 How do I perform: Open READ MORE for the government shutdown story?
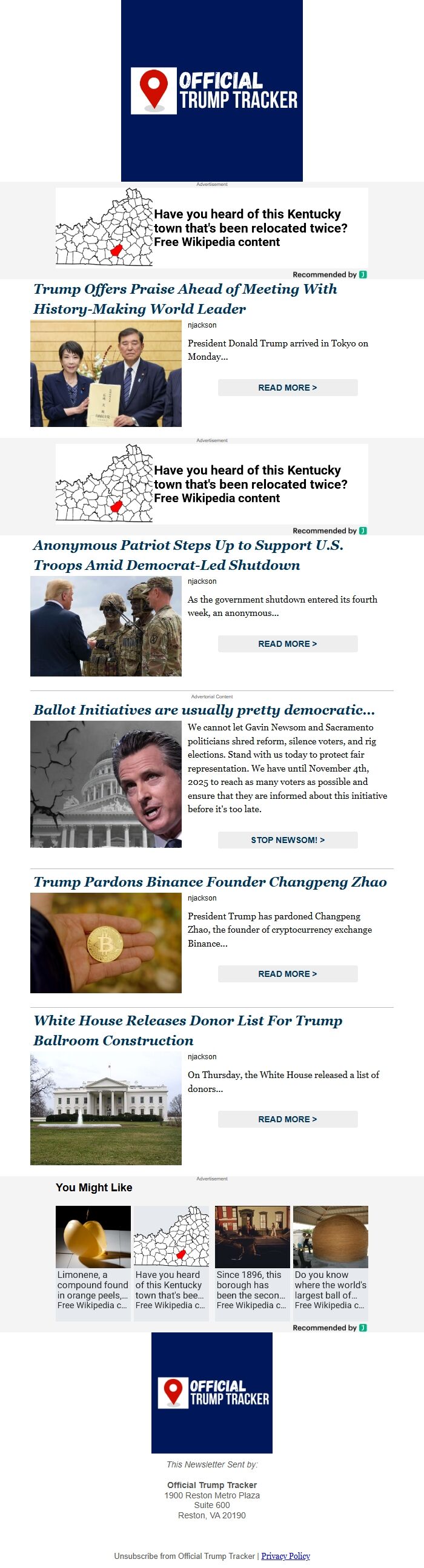(288, 644)
